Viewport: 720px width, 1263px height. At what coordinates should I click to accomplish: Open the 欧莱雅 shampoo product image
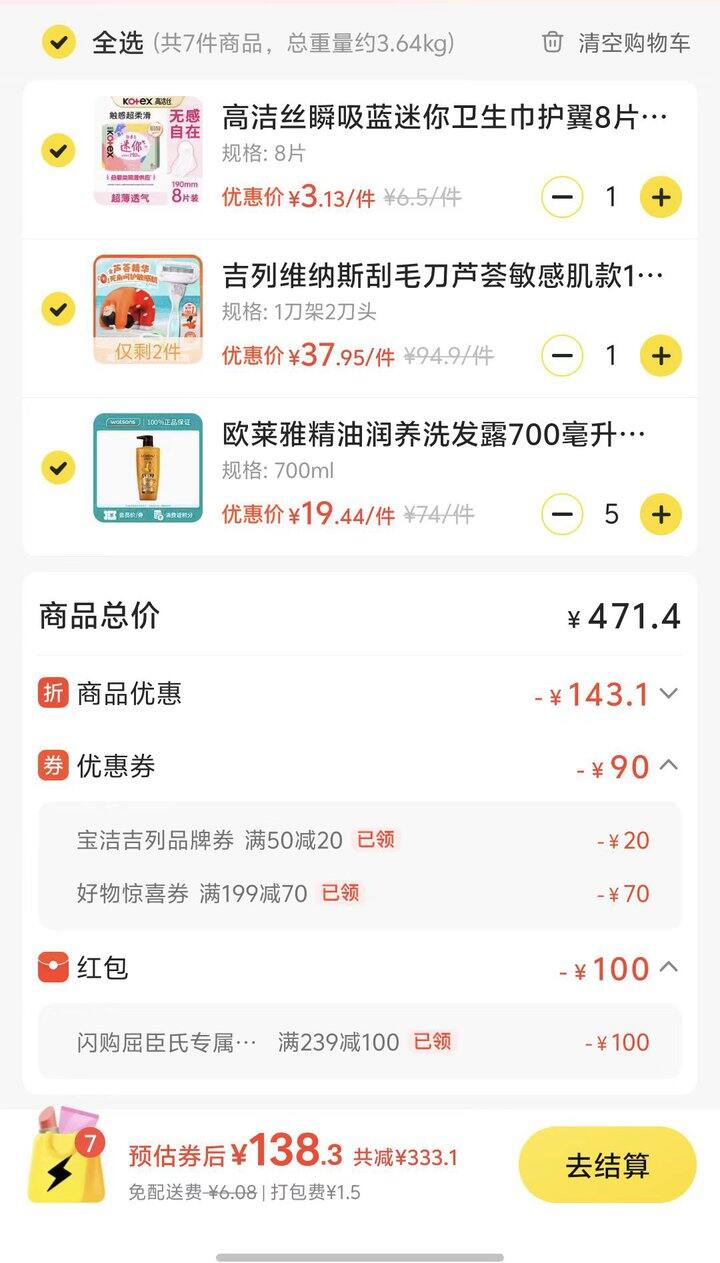[x=148, y=468]
